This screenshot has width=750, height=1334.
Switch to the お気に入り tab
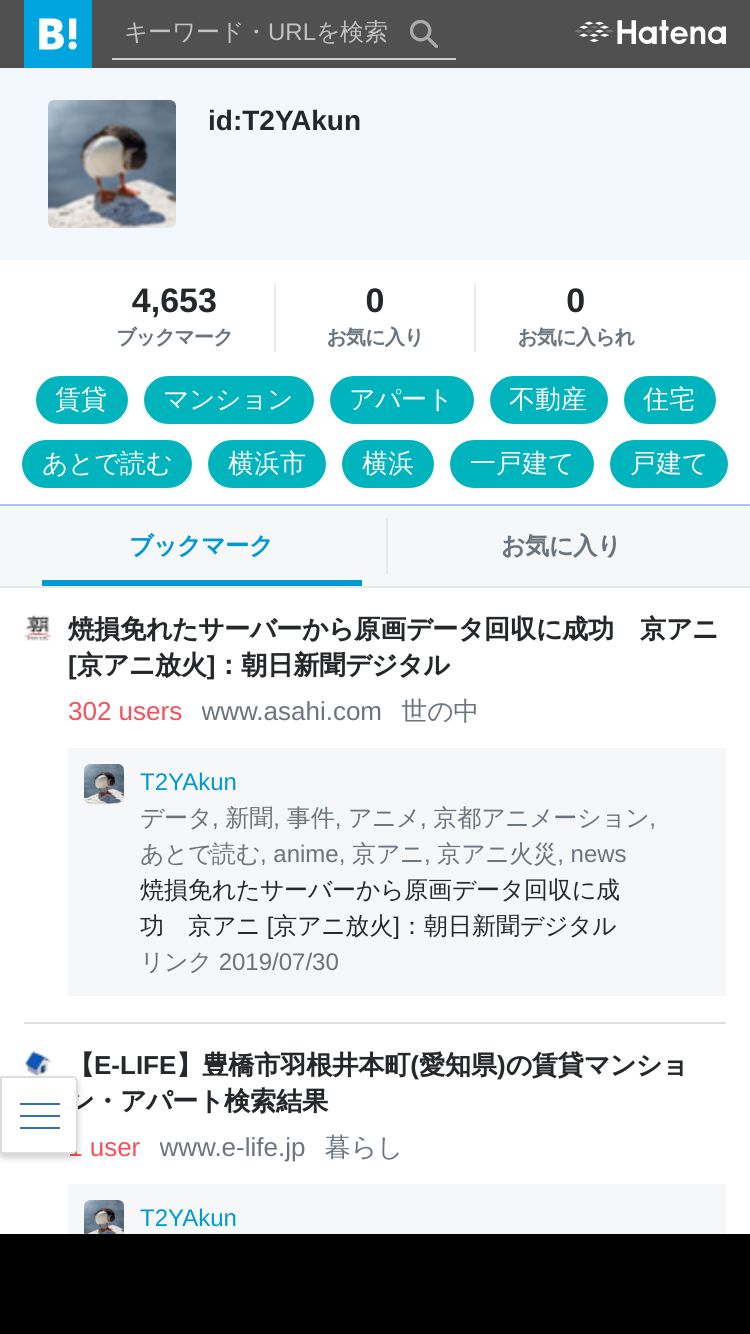tap(560, 546)
